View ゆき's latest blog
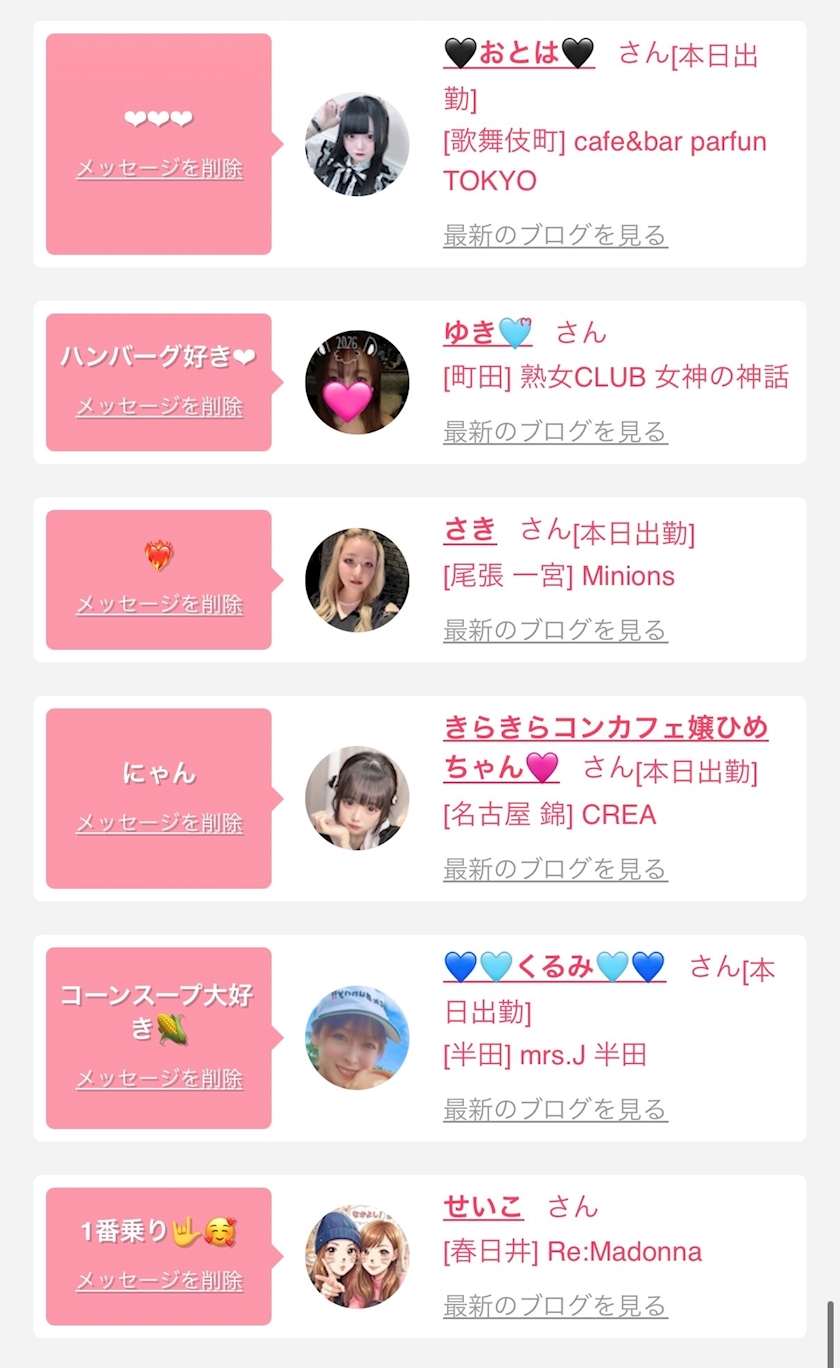The height and width of the screenshot is (1368, 840). tap(555, 432)
